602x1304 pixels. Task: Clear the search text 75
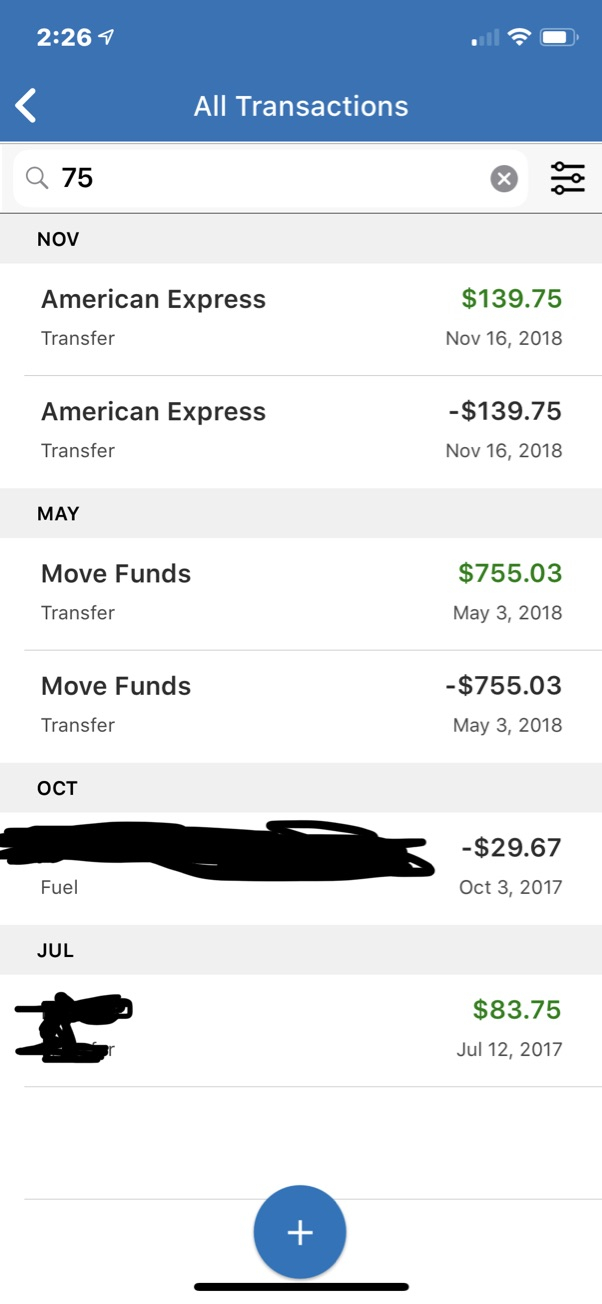[x=504, y=179]
